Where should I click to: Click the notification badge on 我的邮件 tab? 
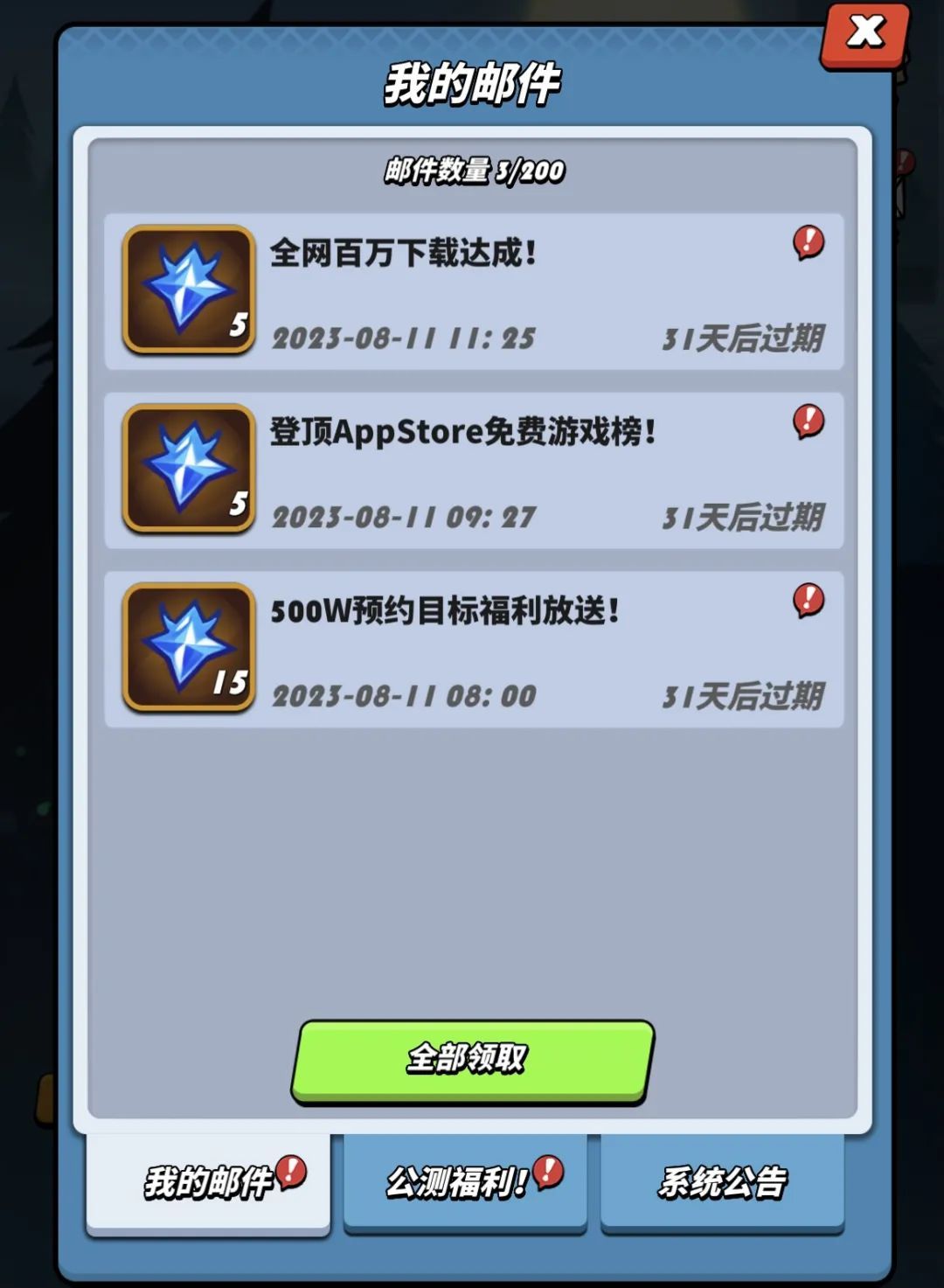(x=288, y=1169)
